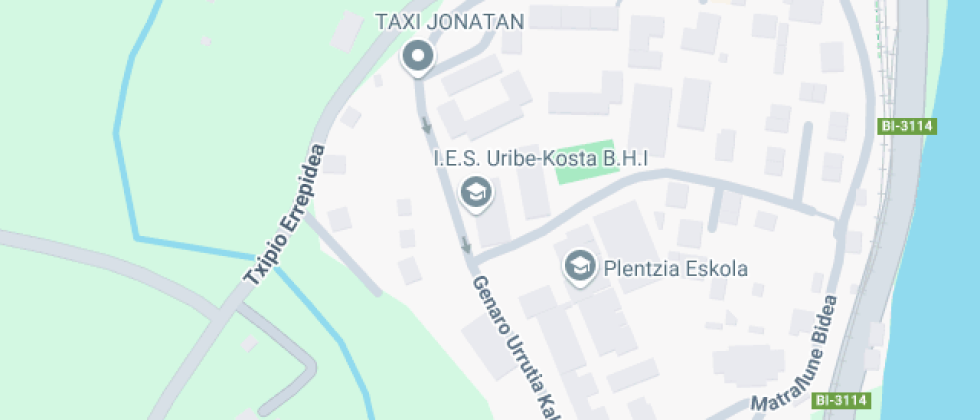Tap the TAXI JONATAN location pin
Image resolution: width=980 pixels, height=420 pixels.
coord(418,58)
